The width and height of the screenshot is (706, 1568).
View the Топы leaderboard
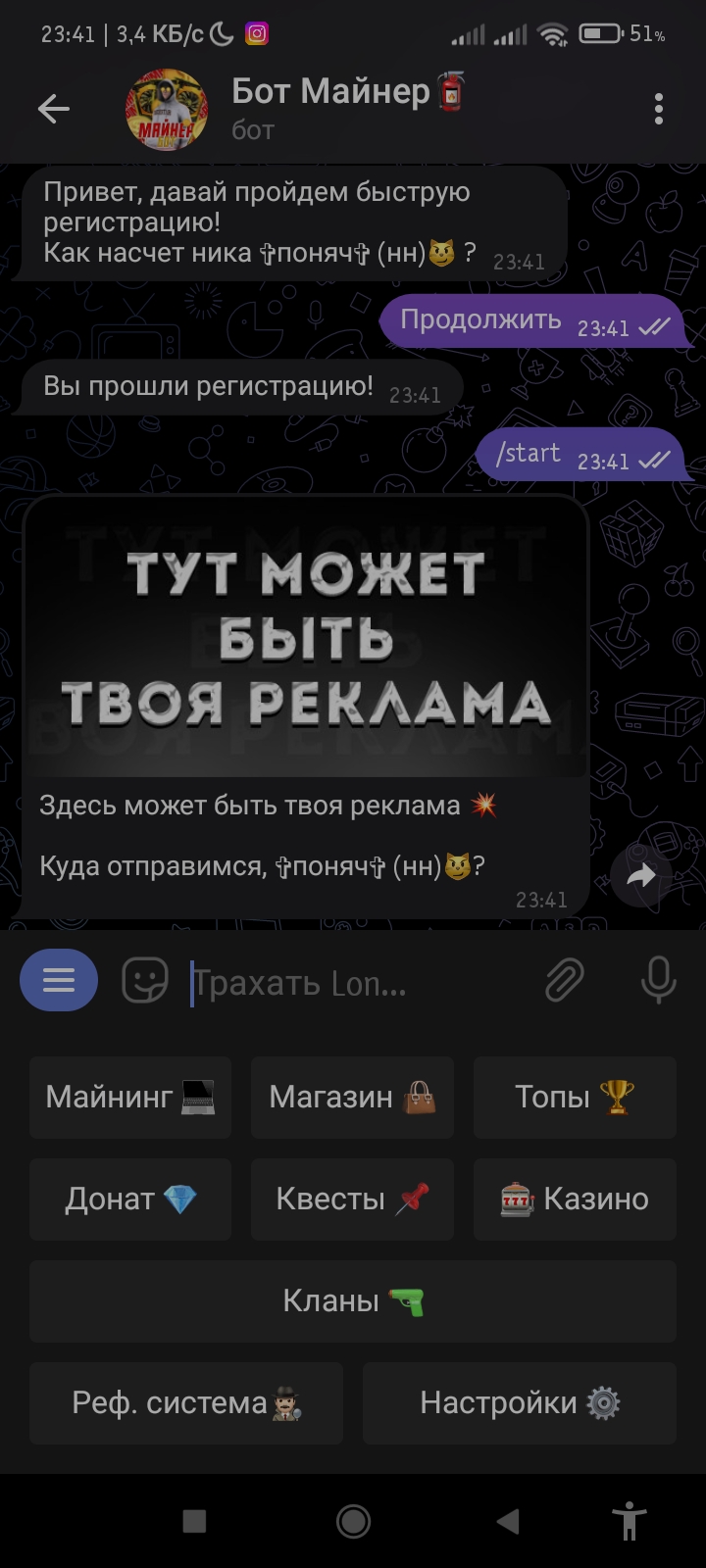pyautogui.click(x=575, y=1097)
